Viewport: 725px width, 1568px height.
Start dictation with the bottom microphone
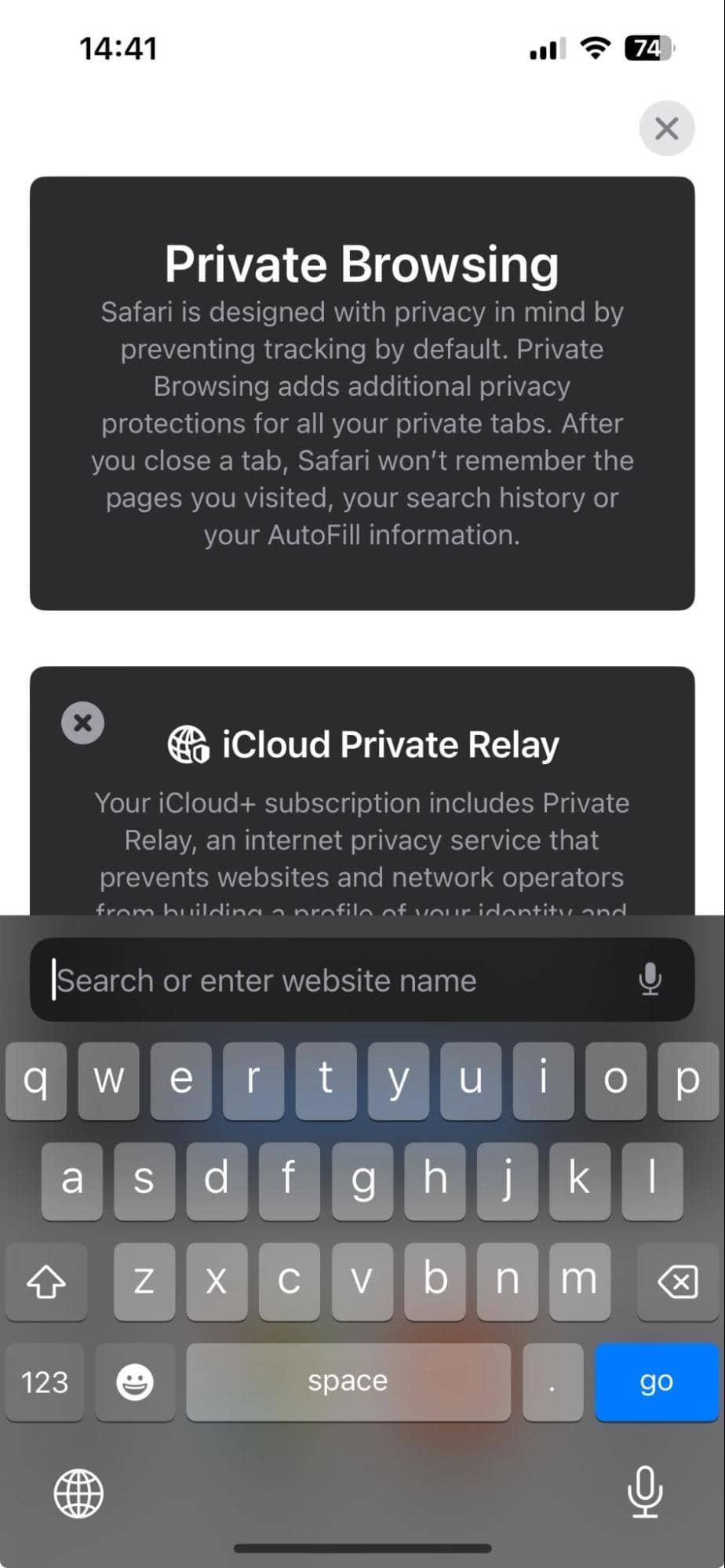click(x=645, y=1491)
